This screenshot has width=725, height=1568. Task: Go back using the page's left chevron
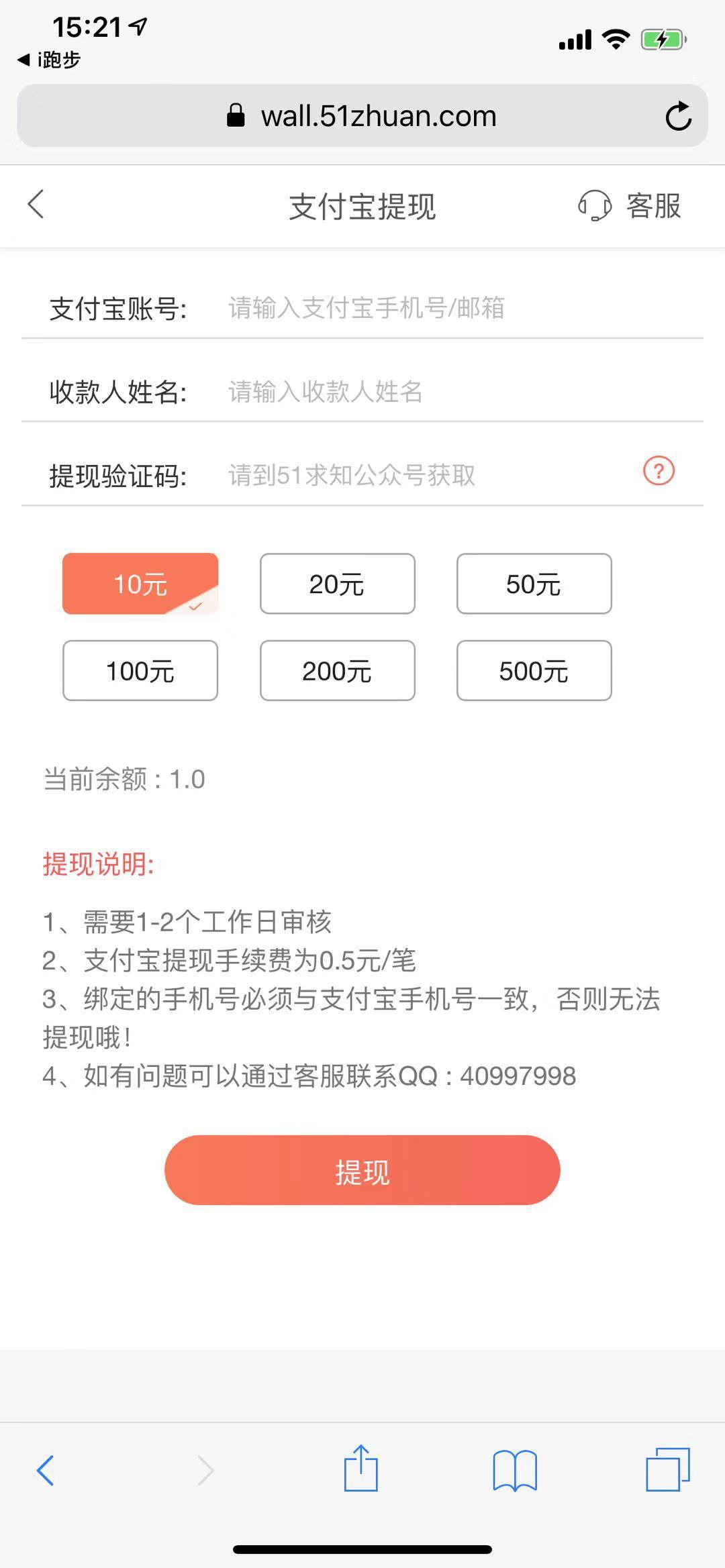[36, 205]
